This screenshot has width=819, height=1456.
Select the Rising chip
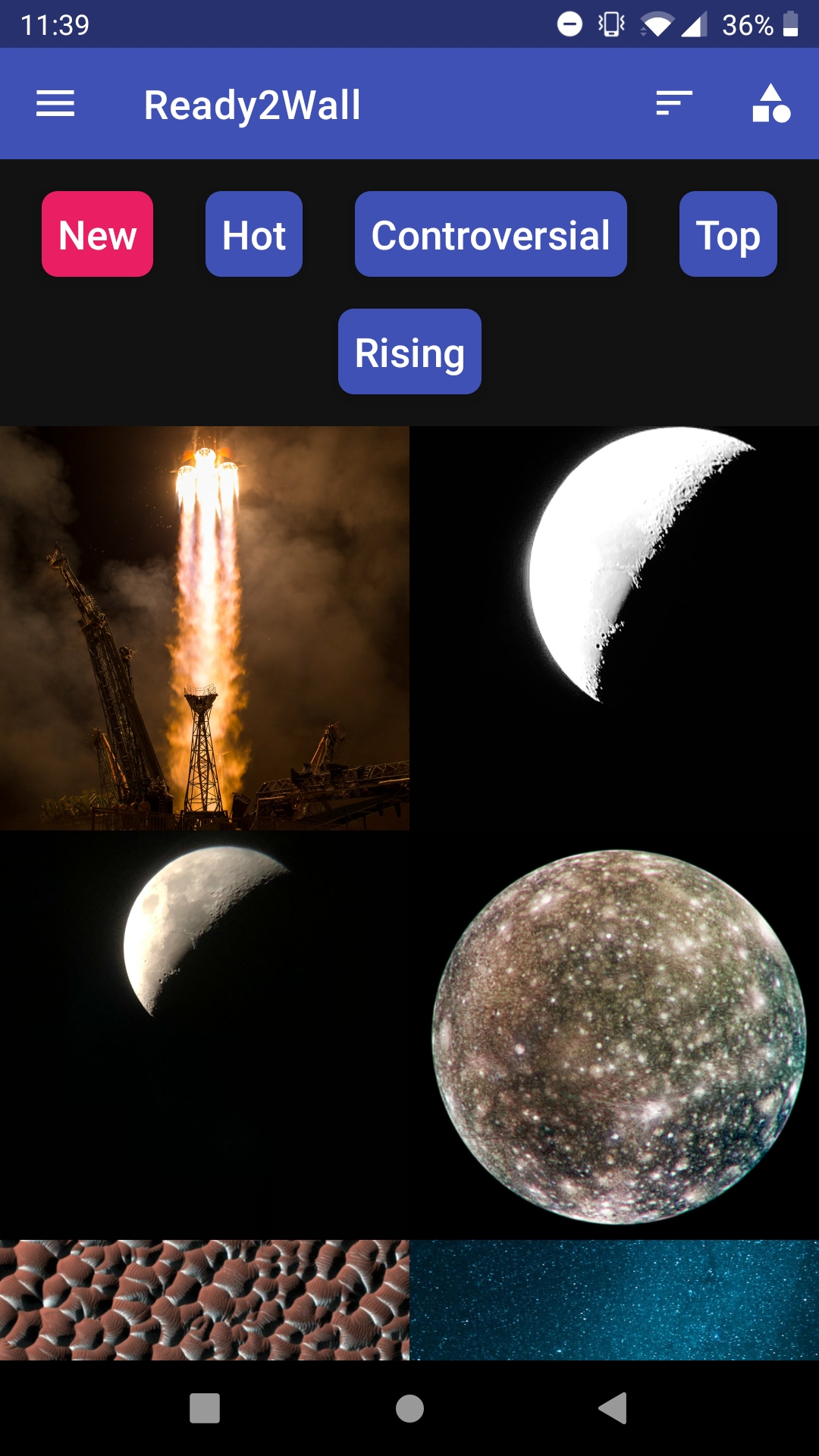[x=409, y=352]
